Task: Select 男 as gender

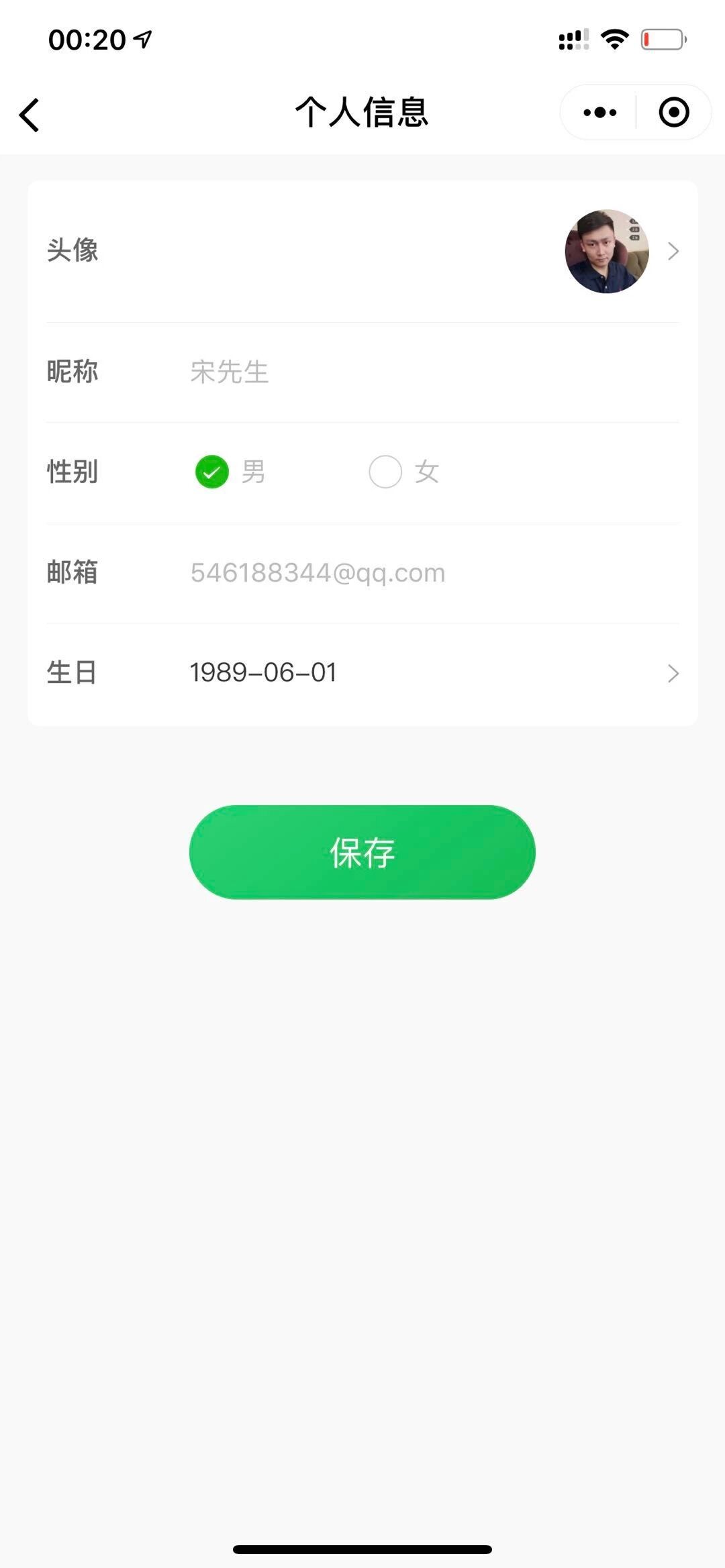Action: click(x=212, y=472)
